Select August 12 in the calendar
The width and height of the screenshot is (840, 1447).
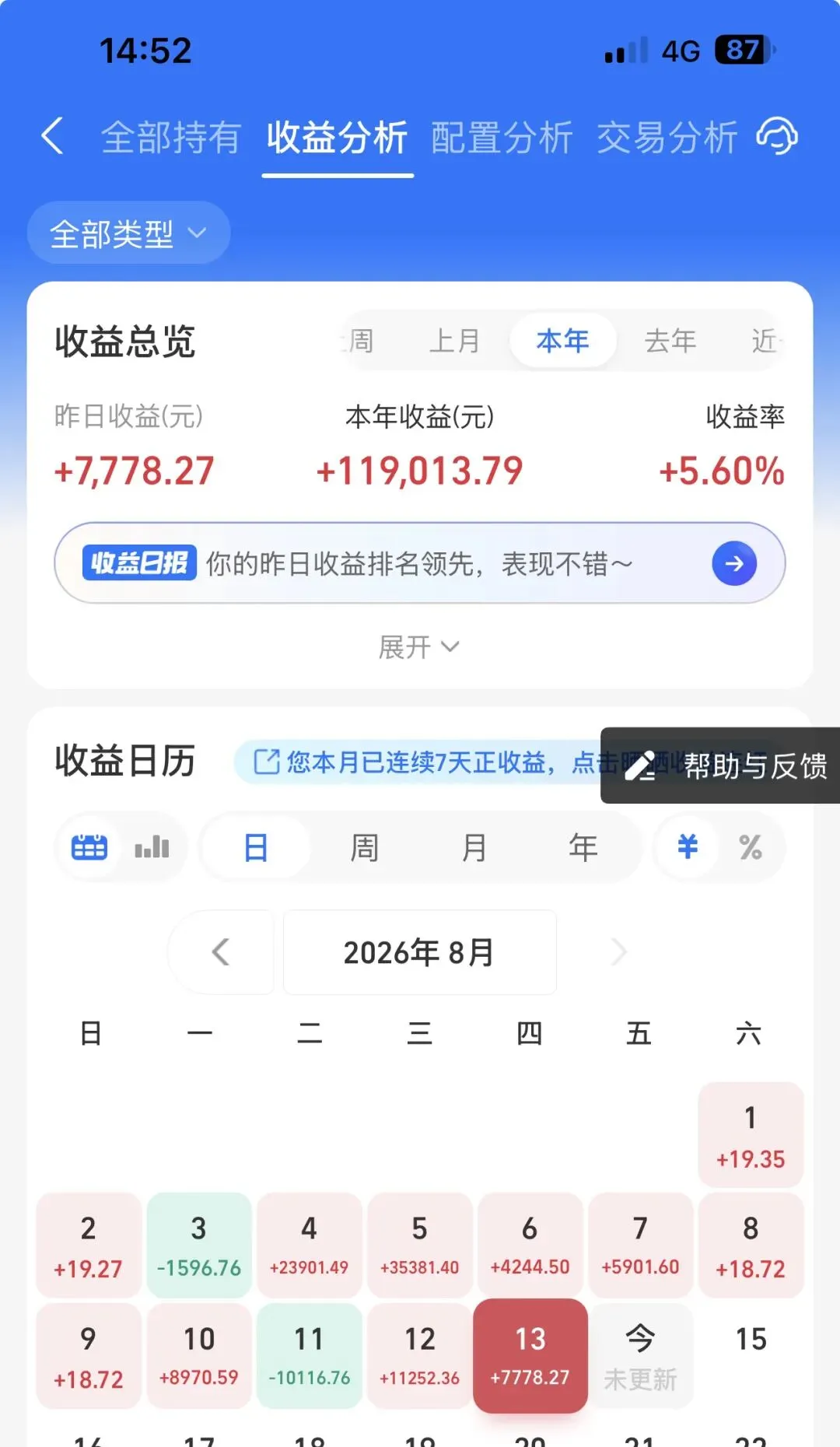419,1356
